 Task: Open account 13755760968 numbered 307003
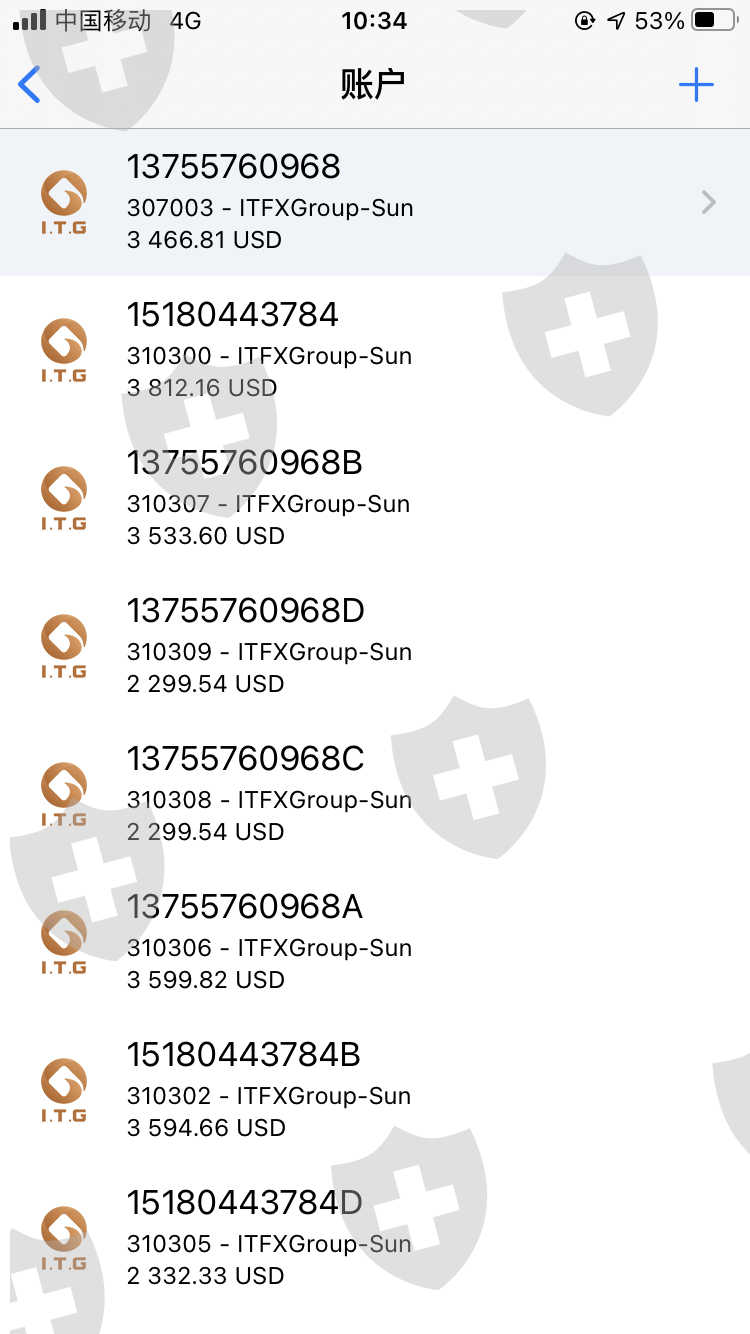(374, 203)
